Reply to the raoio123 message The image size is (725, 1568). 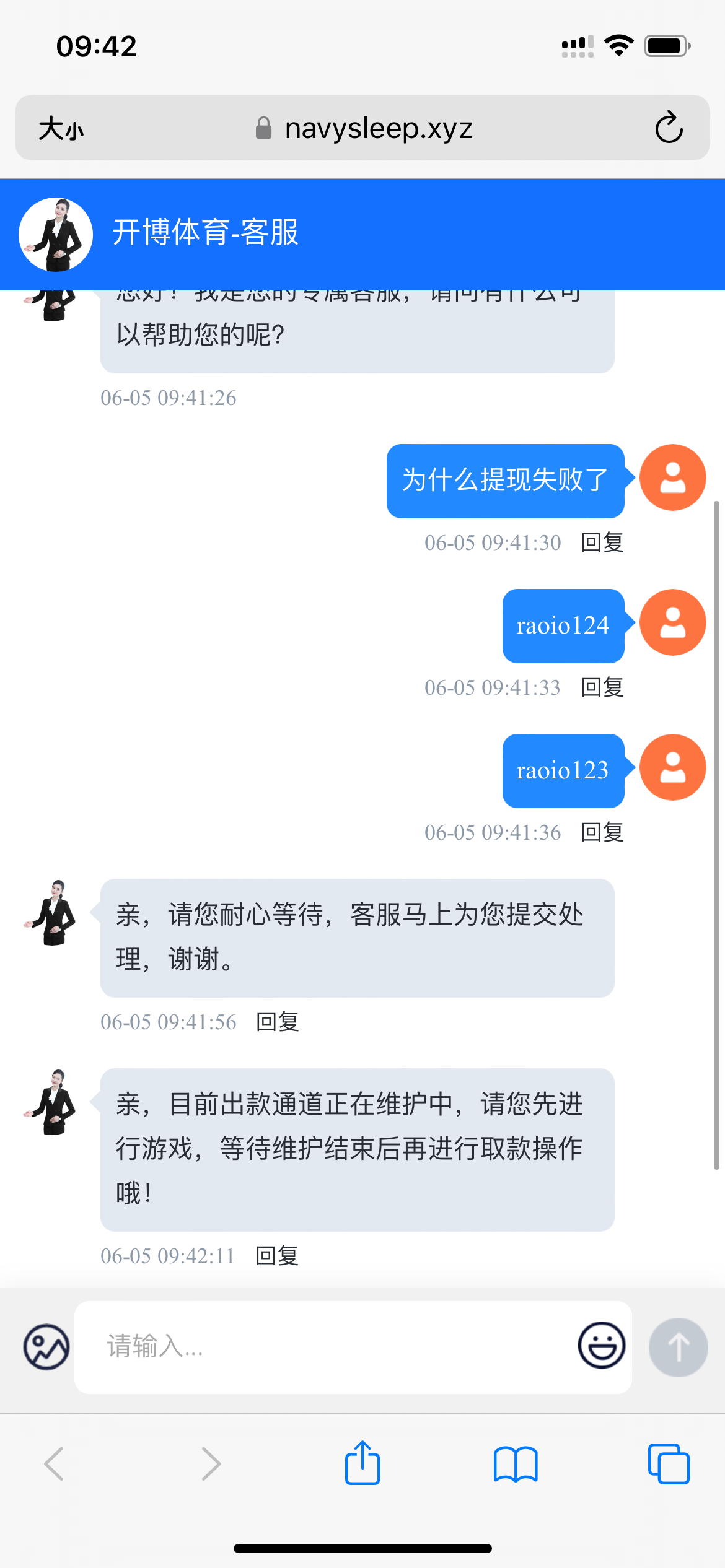602,832
